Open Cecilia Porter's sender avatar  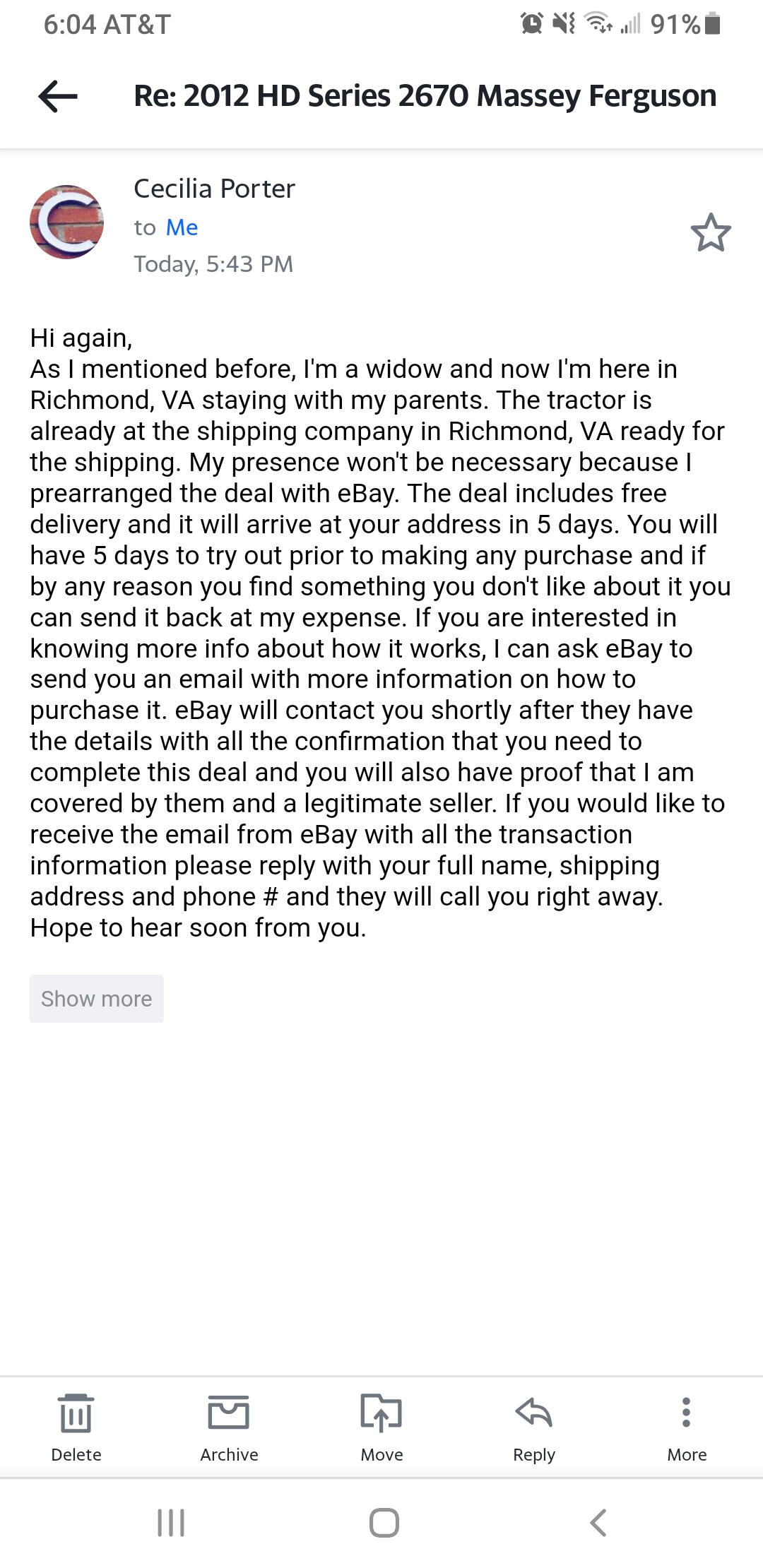66,222
